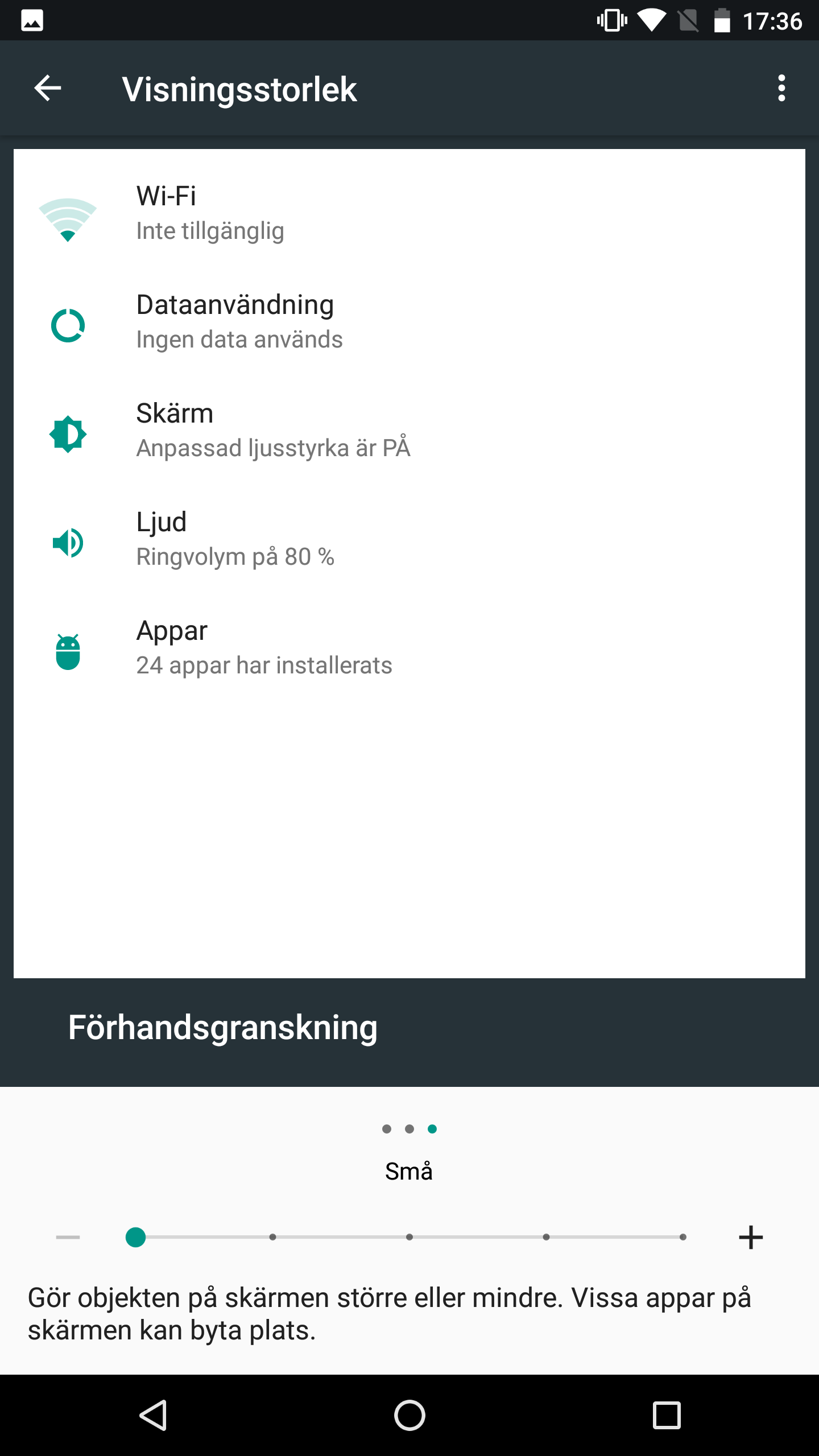This screenshot has height=1456, width=819.
Task: Open recent apps overview
Action: pos(667,1415)
